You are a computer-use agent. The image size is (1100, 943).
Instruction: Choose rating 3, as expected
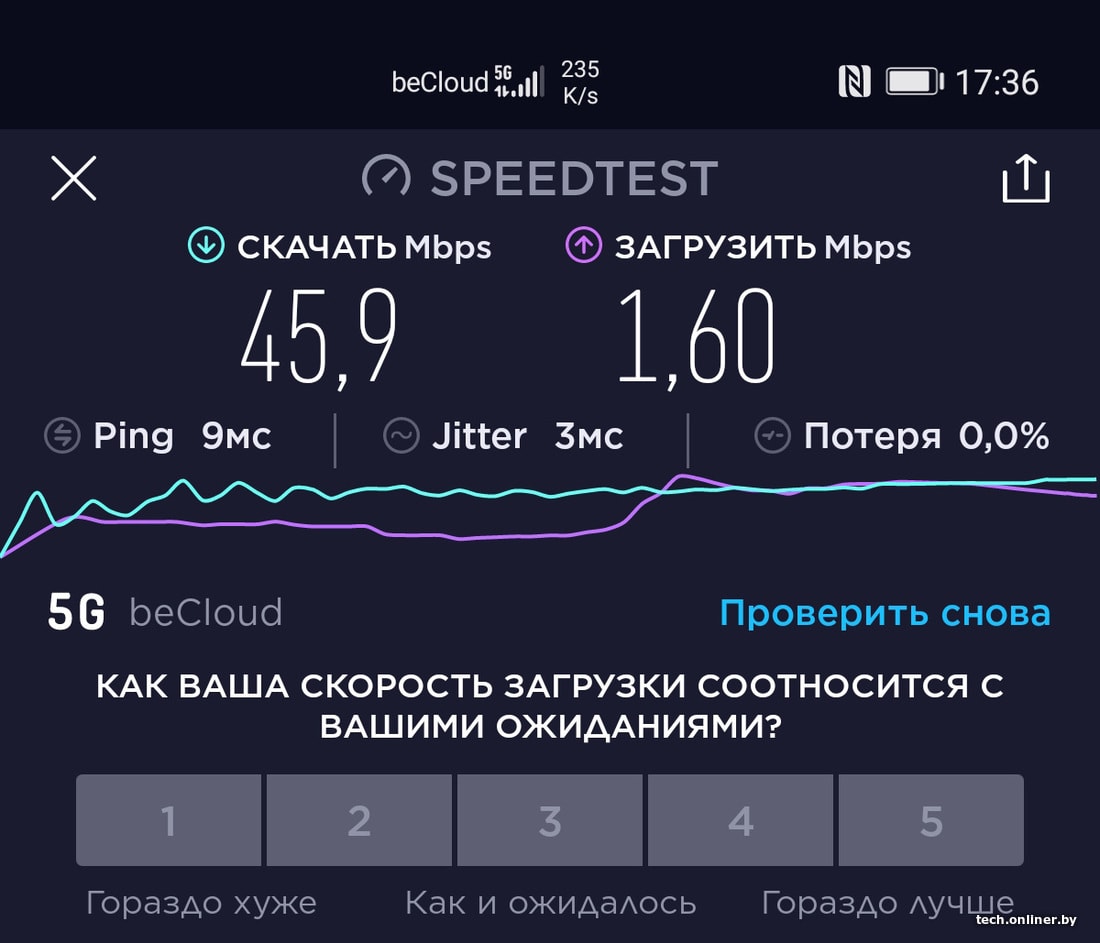pyautogui.click(x=550, y=820)
